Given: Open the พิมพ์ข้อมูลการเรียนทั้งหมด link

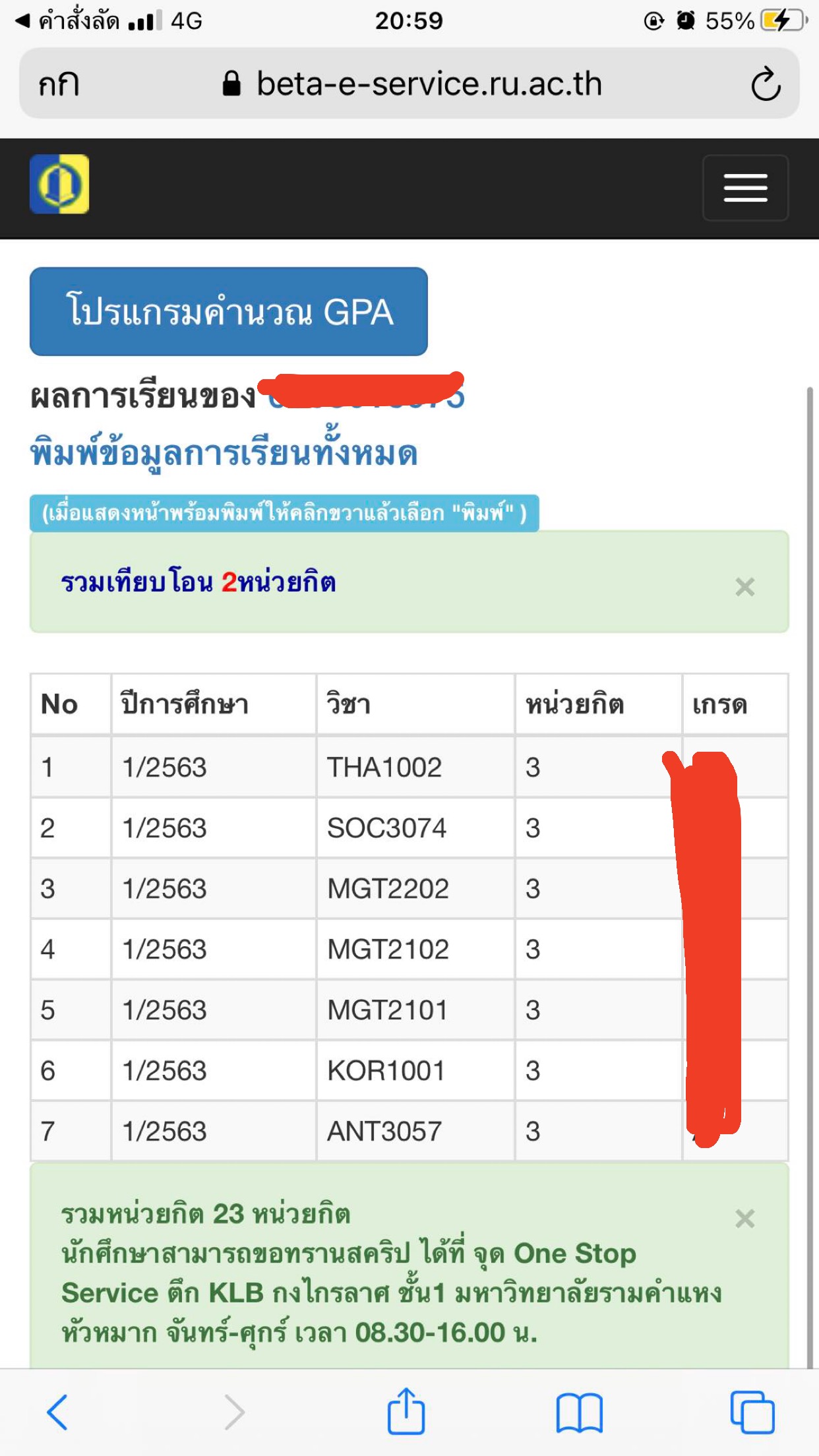Looking at the screenshot, I should 224,454.
